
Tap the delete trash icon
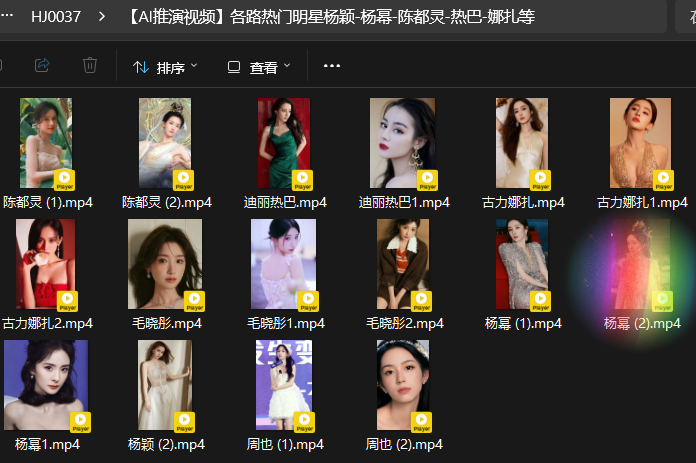point(90,65)
